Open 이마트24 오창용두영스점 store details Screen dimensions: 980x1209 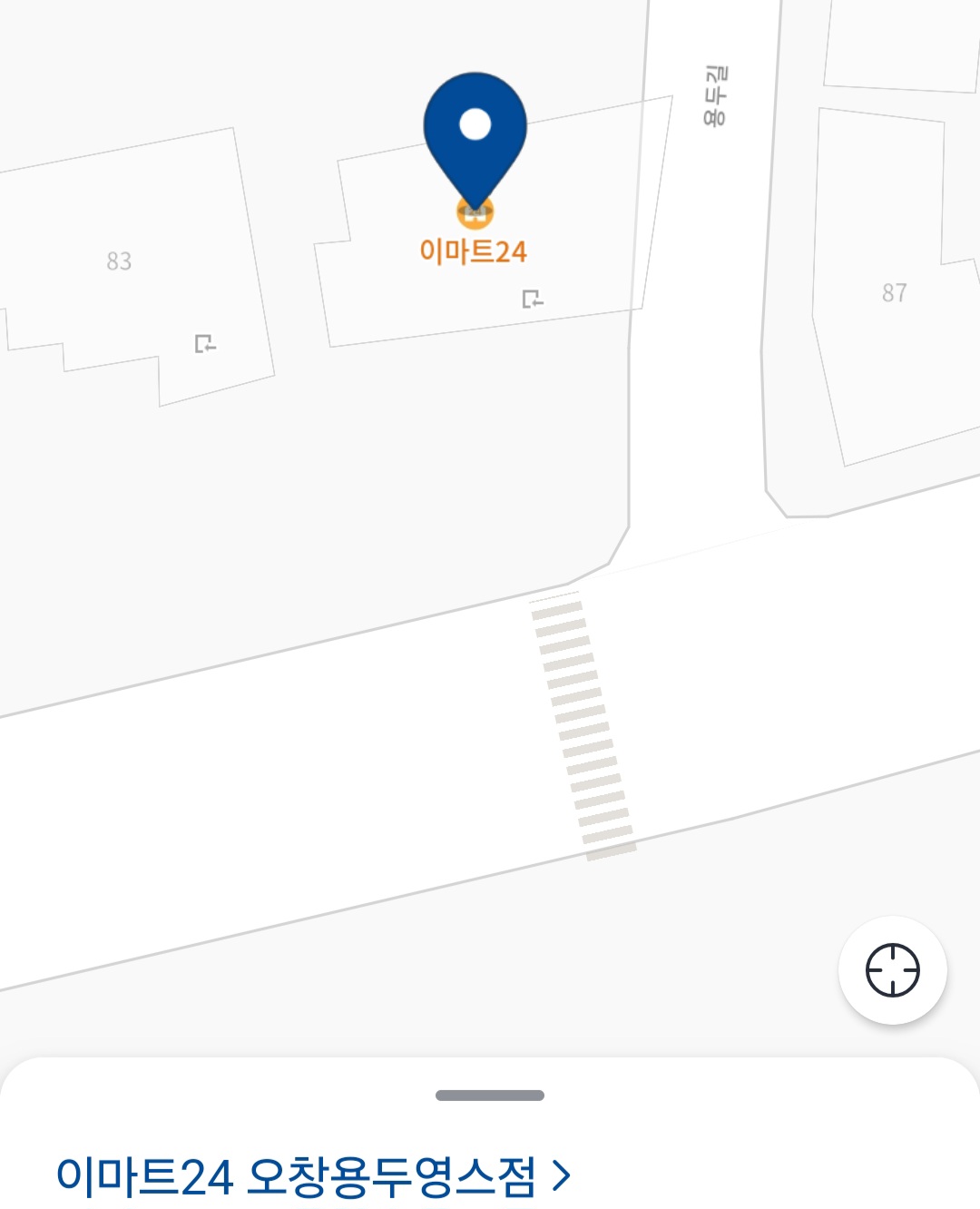(313, 1176)
